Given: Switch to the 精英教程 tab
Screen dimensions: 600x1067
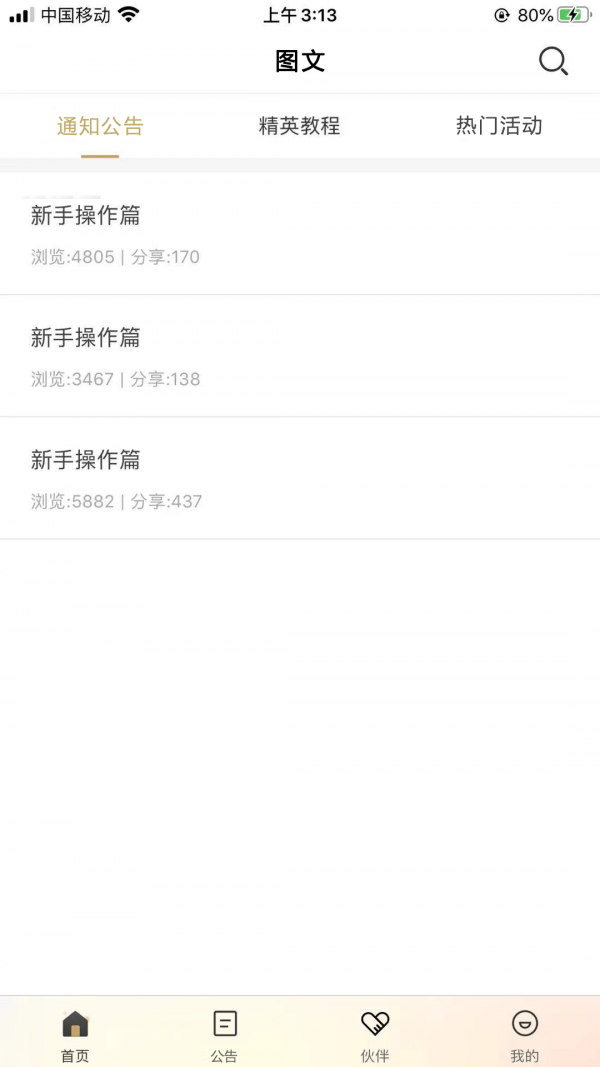Looking at the screenshot, I should tap(299, 126).
